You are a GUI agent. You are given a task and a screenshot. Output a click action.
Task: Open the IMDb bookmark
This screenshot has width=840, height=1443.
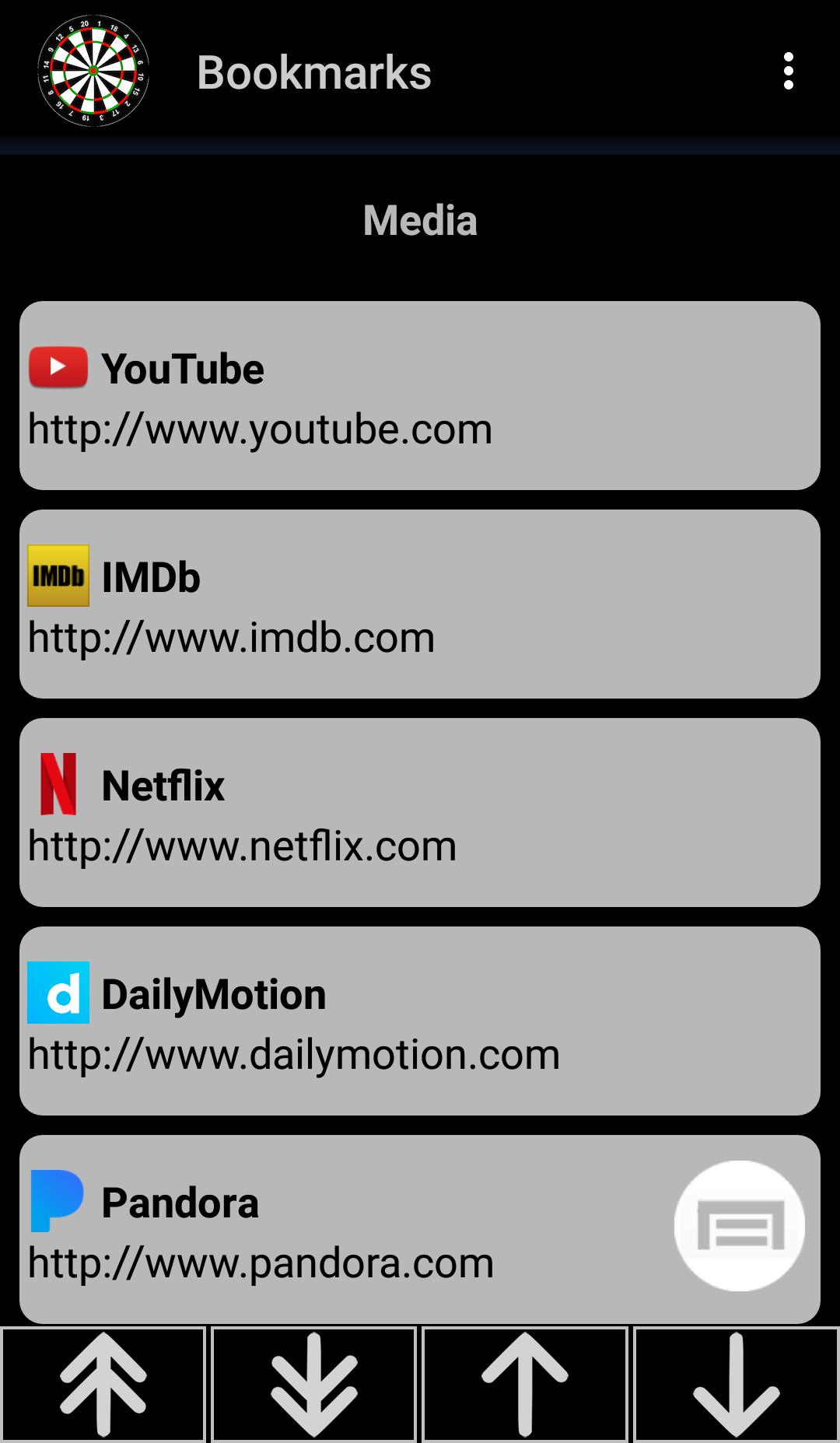tap(420, 604)
